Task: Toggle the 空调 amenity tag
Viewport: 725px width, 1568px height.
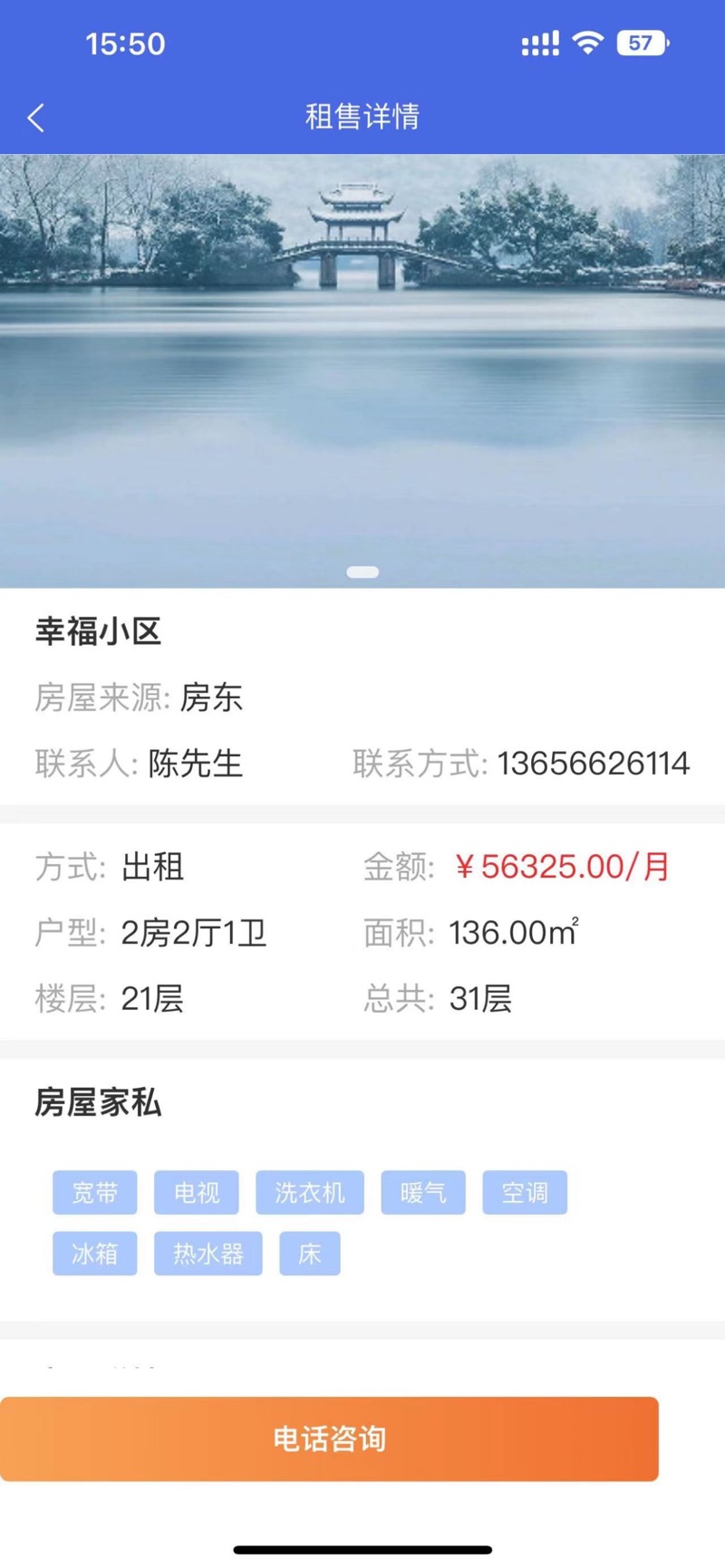Action: [524, 1193]
